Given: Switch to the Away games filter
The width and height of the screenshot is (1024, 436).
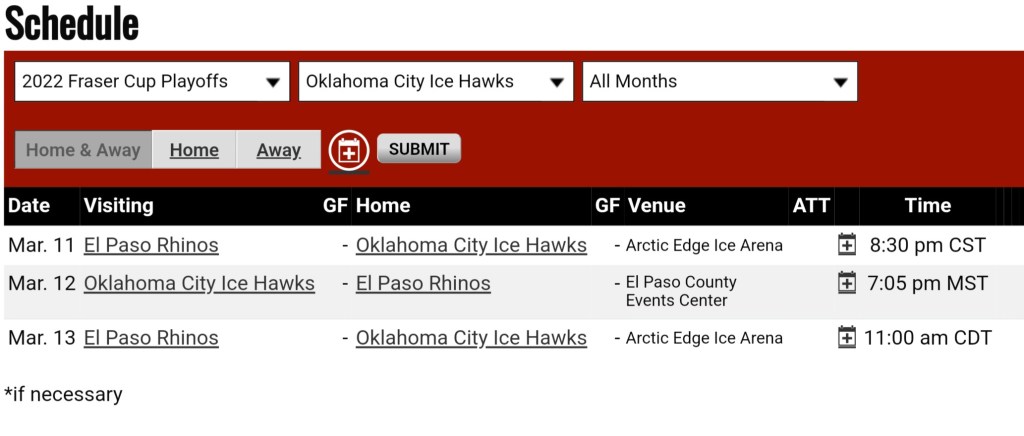Looking at the screenshot, I should [278, 150].
